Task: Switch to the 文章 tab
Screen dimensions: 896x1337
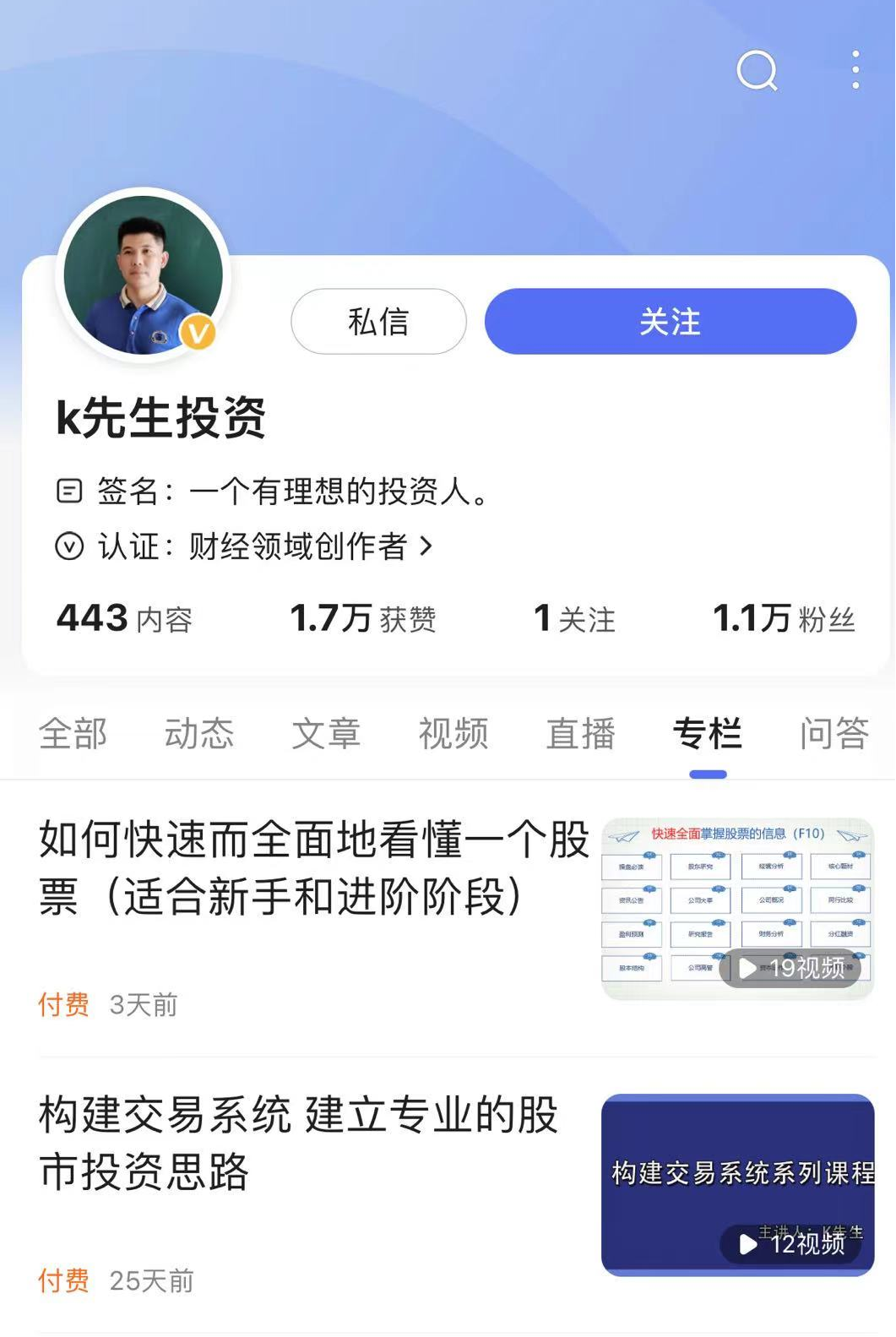Action: coord(326,733)
